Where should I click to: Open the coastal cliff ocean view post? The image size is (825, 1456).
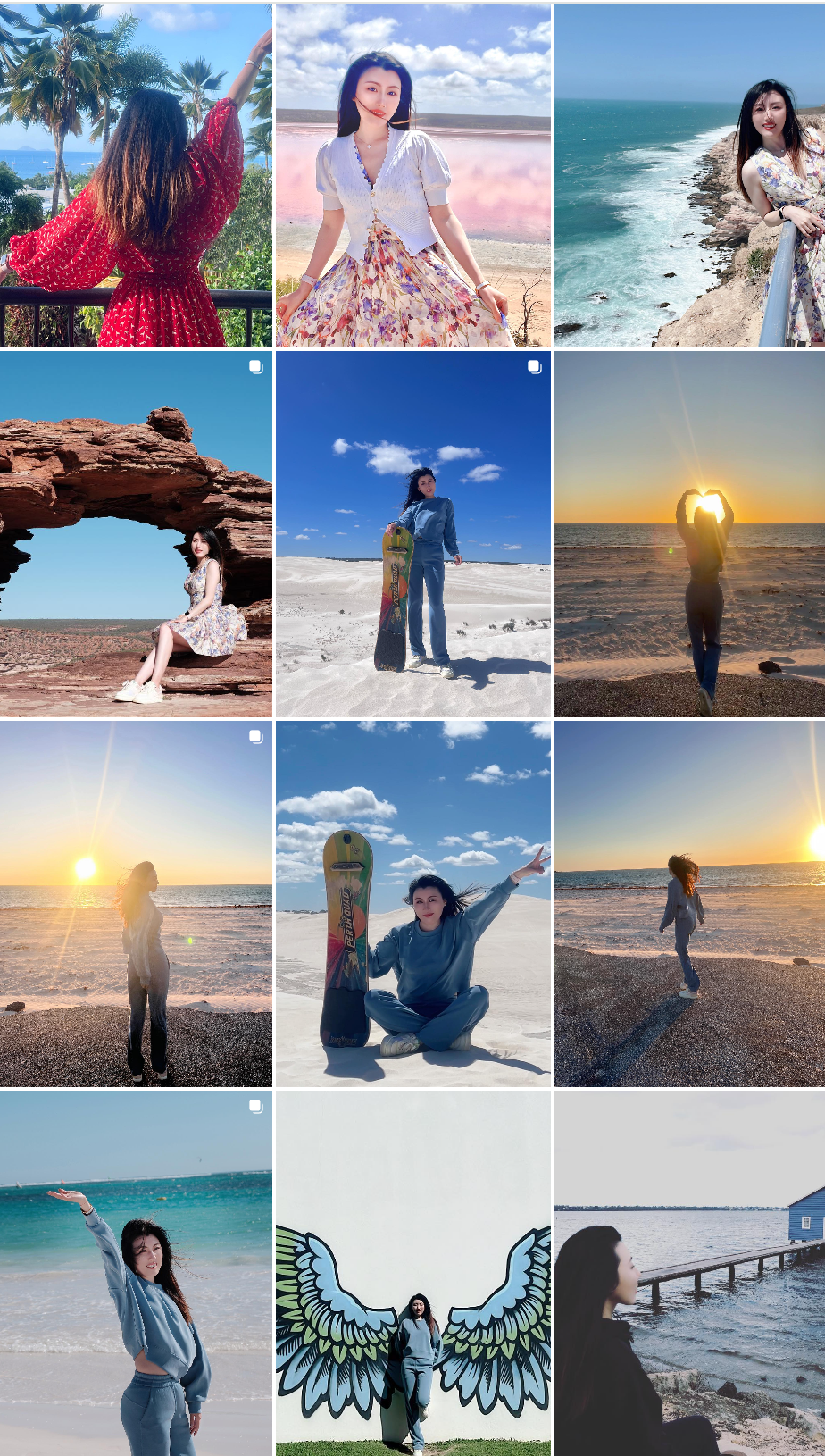689,174
